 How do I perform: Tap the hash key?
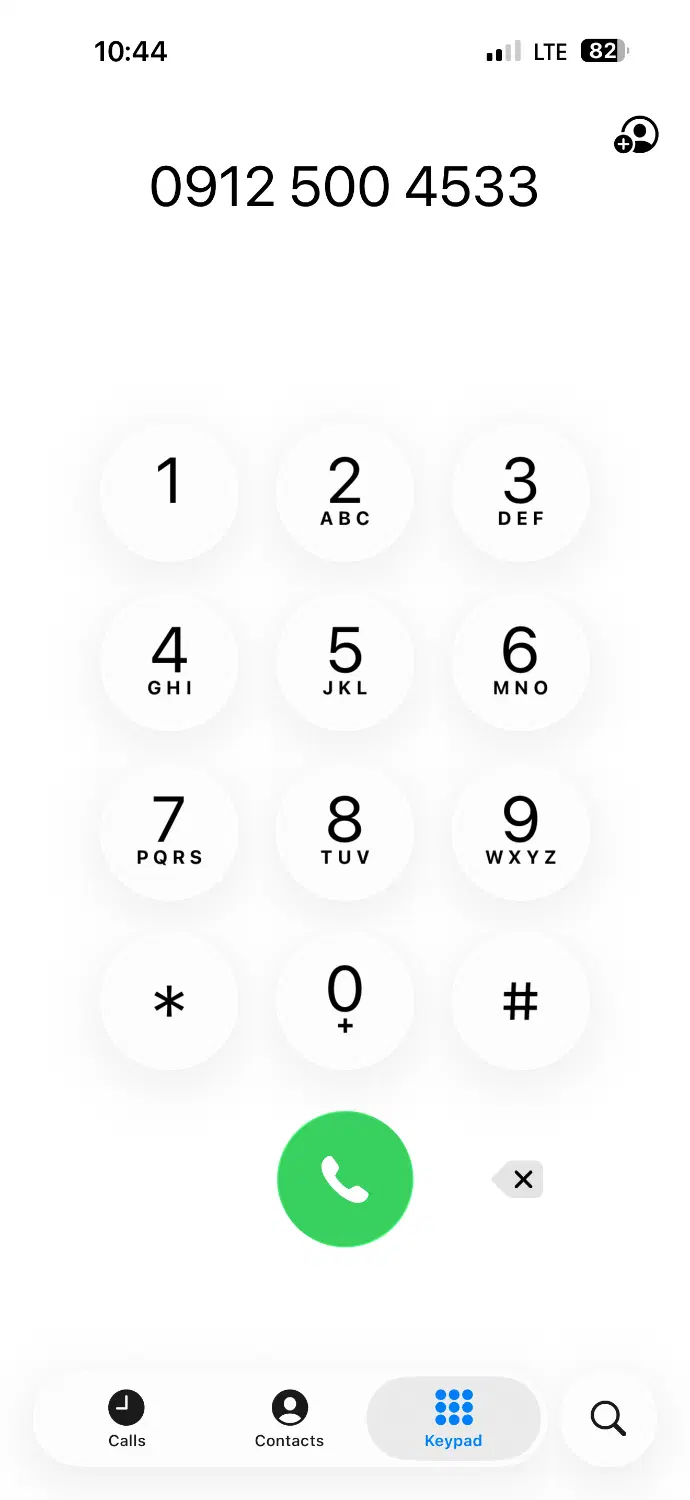click(x=520, y=1001)
